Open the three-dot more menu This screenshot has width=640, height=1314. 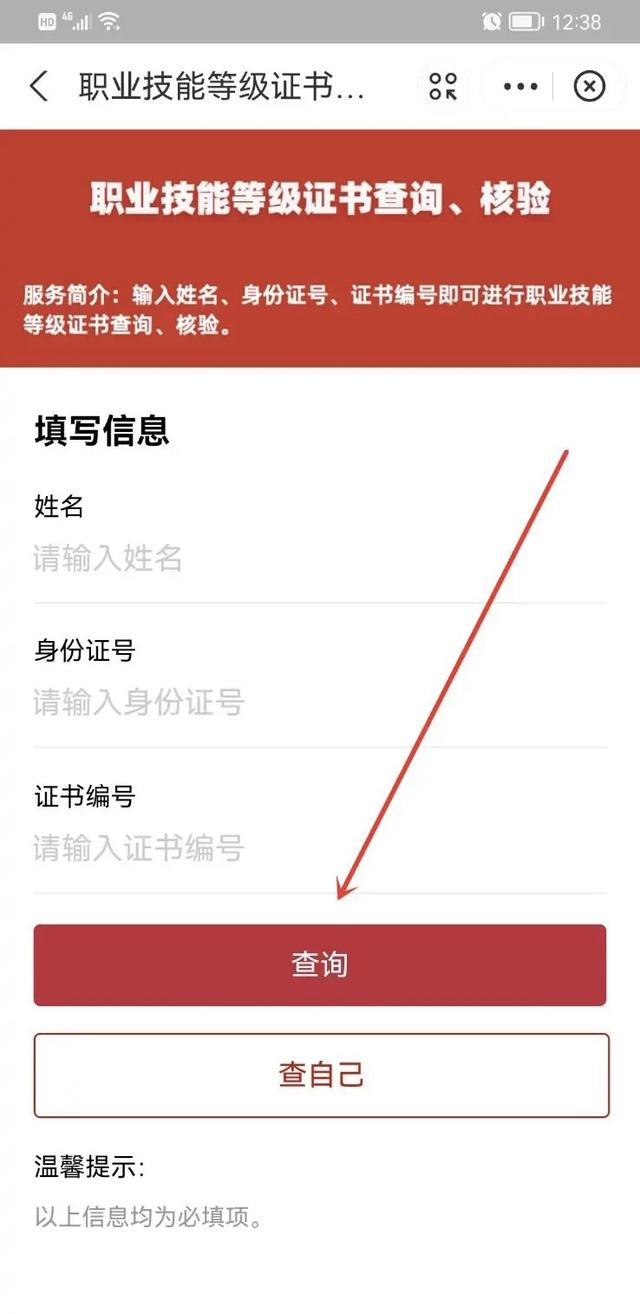tap(520, 87)
